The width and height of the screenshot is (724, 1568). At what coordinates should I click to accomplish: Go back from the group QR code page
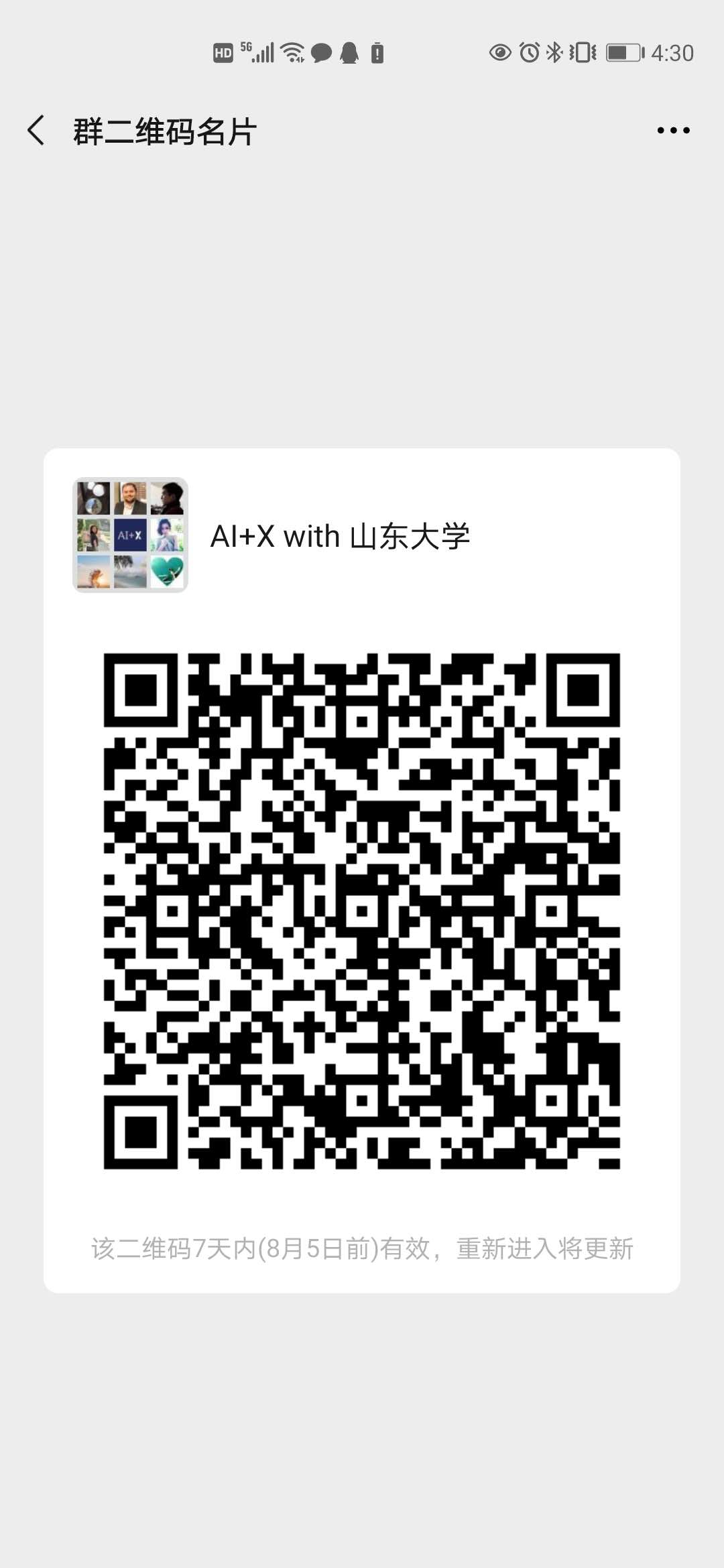coord(36,130)
